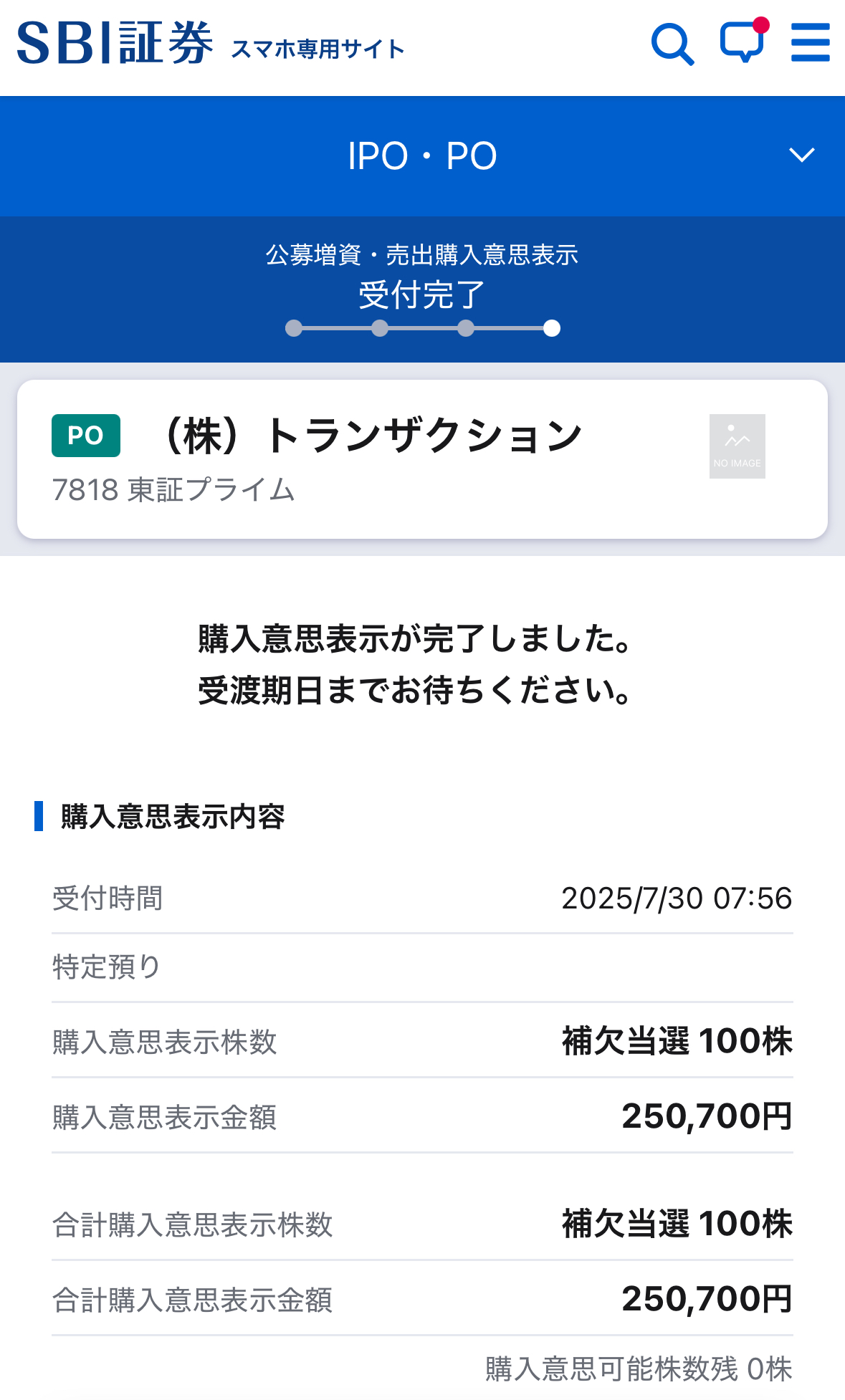Screen dimensions: 845x1400
Task: Open the トランザクション PO stock card
Action: click(x=422, y=459)
